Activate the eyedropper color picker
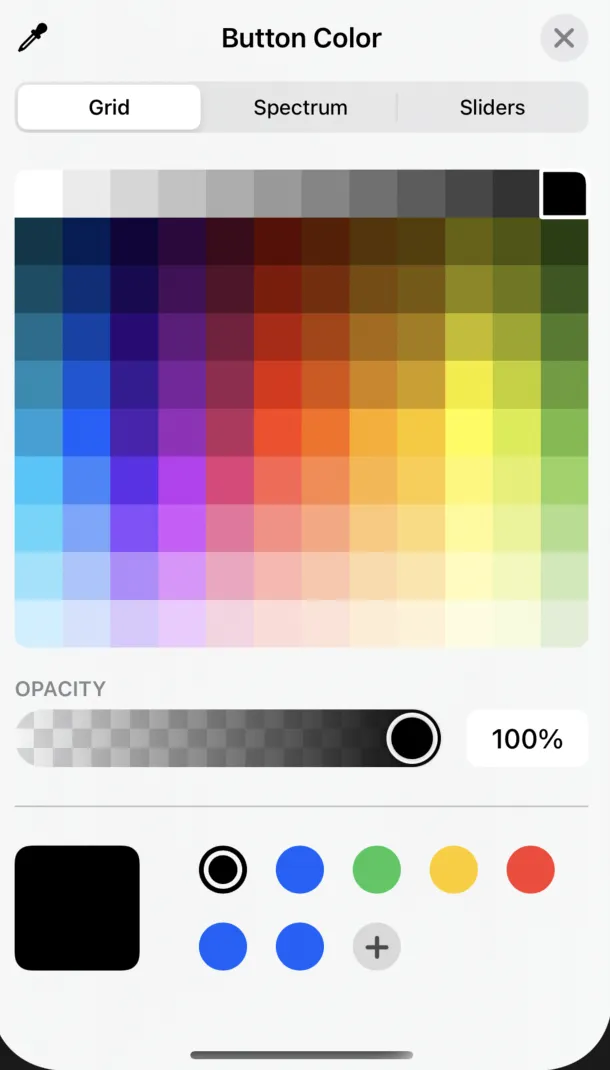The width and height of the screenshot is (610, 1070). point(32,39)
